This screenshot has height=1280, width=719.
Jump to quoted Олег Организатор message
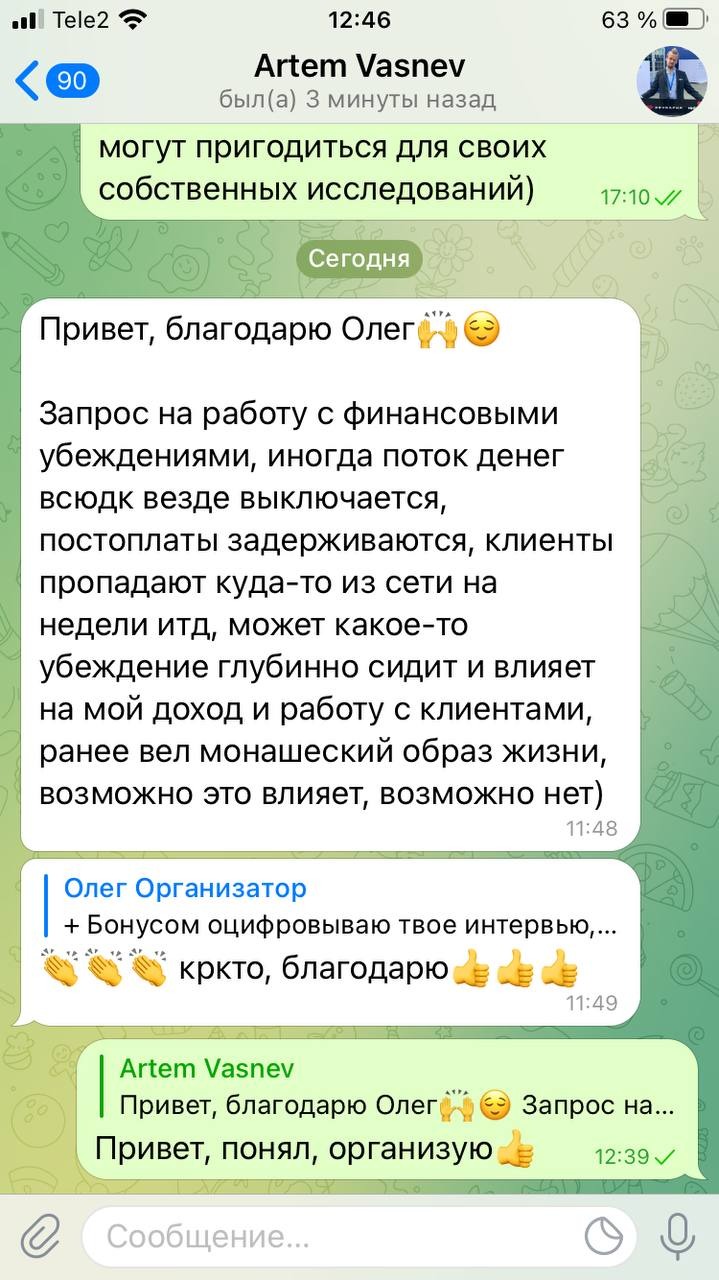pos(330,906)
